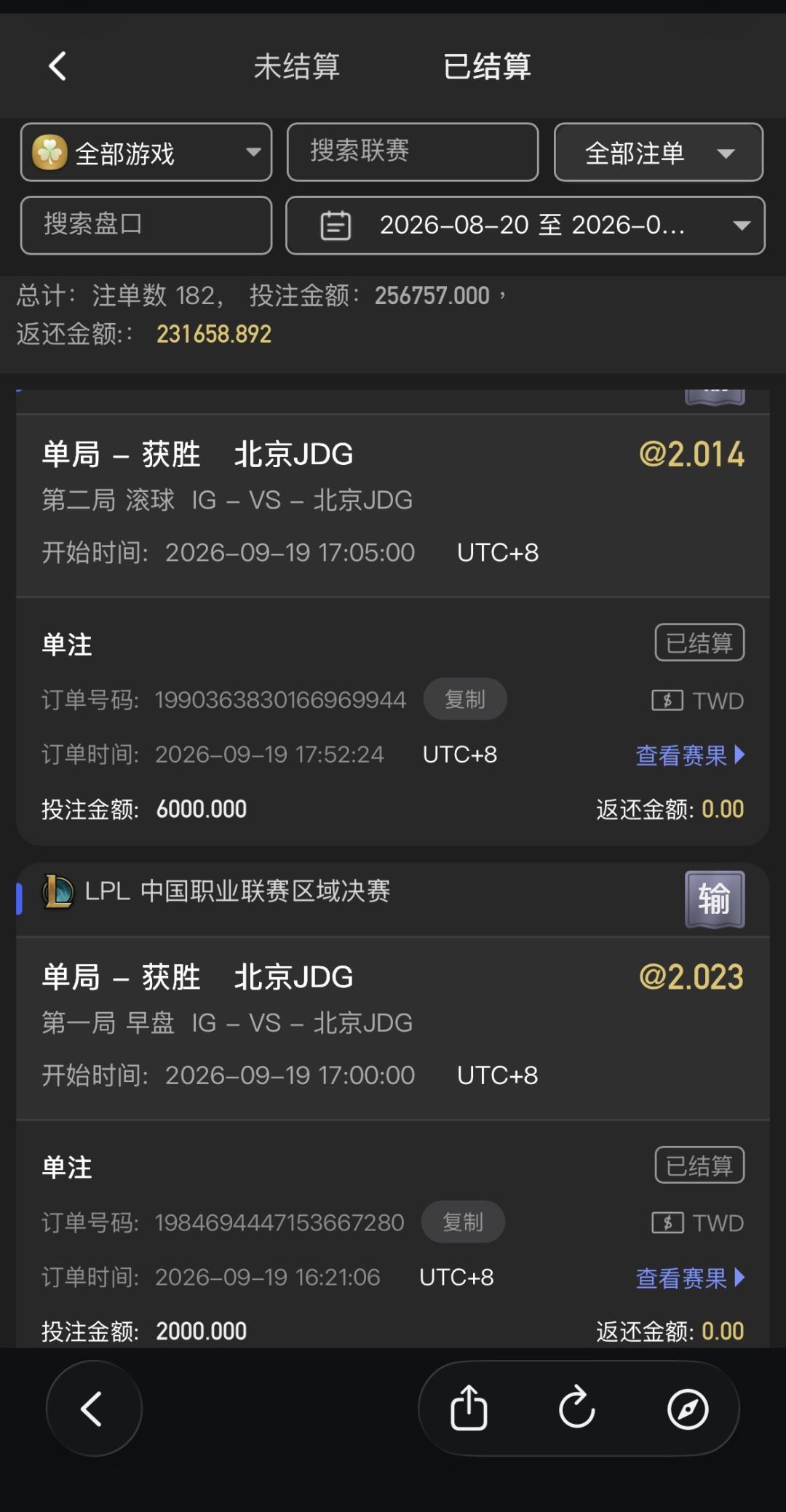Tap the 搜索盘口 search field
The height and width of the screenshot is (1512, 786).
[146, 225]
